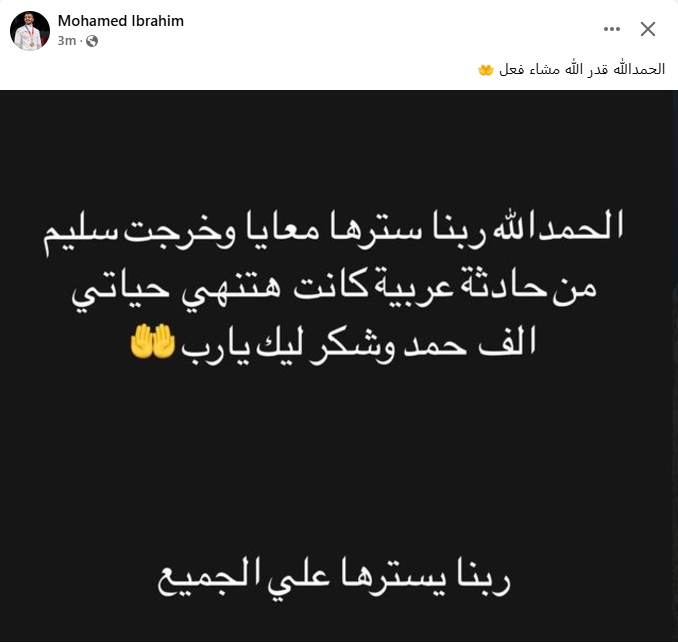Screen dimensions: 678x643
Task: Open the post's three-dot options menu
Action: coord(609,29)
